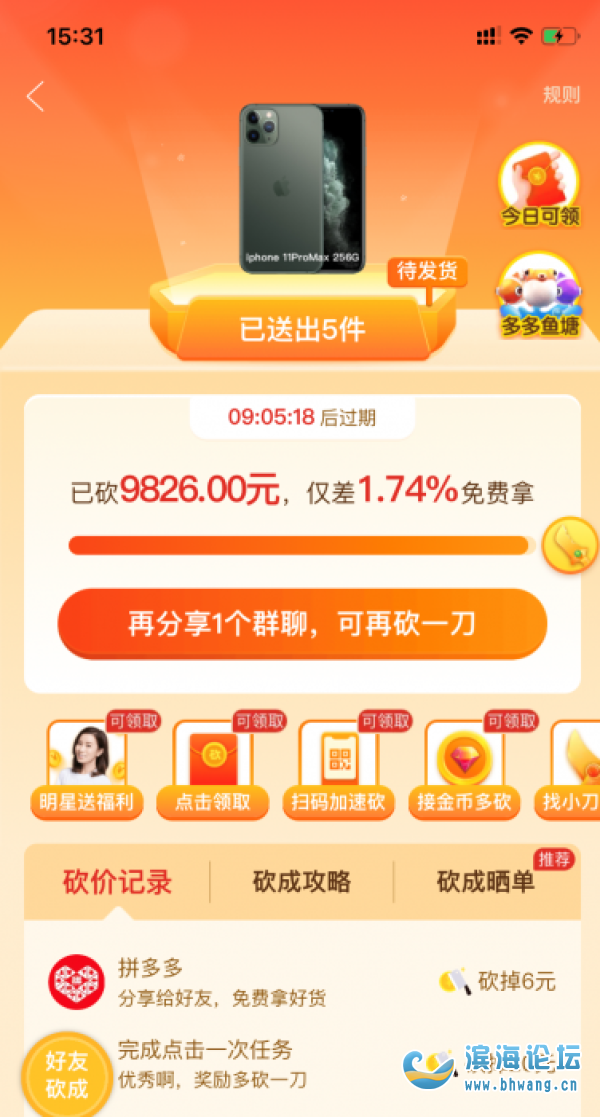Screen dimensions: 600x1117
Task: Open the floating 好友砍成 badge
Action: point(67,1073)
